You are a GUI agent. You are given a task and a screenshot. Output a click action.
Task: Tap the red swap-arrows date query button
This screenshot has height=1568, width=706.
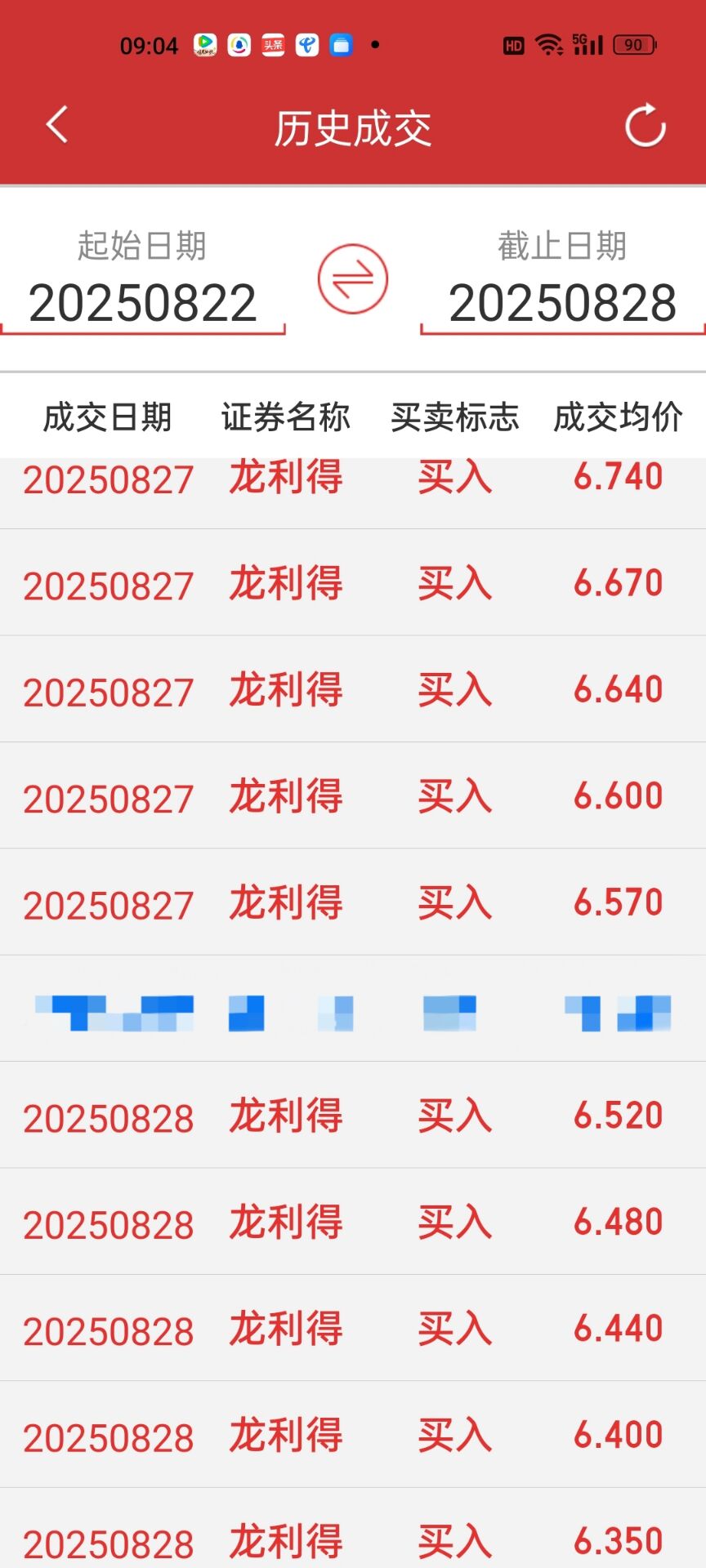(352, 279)
